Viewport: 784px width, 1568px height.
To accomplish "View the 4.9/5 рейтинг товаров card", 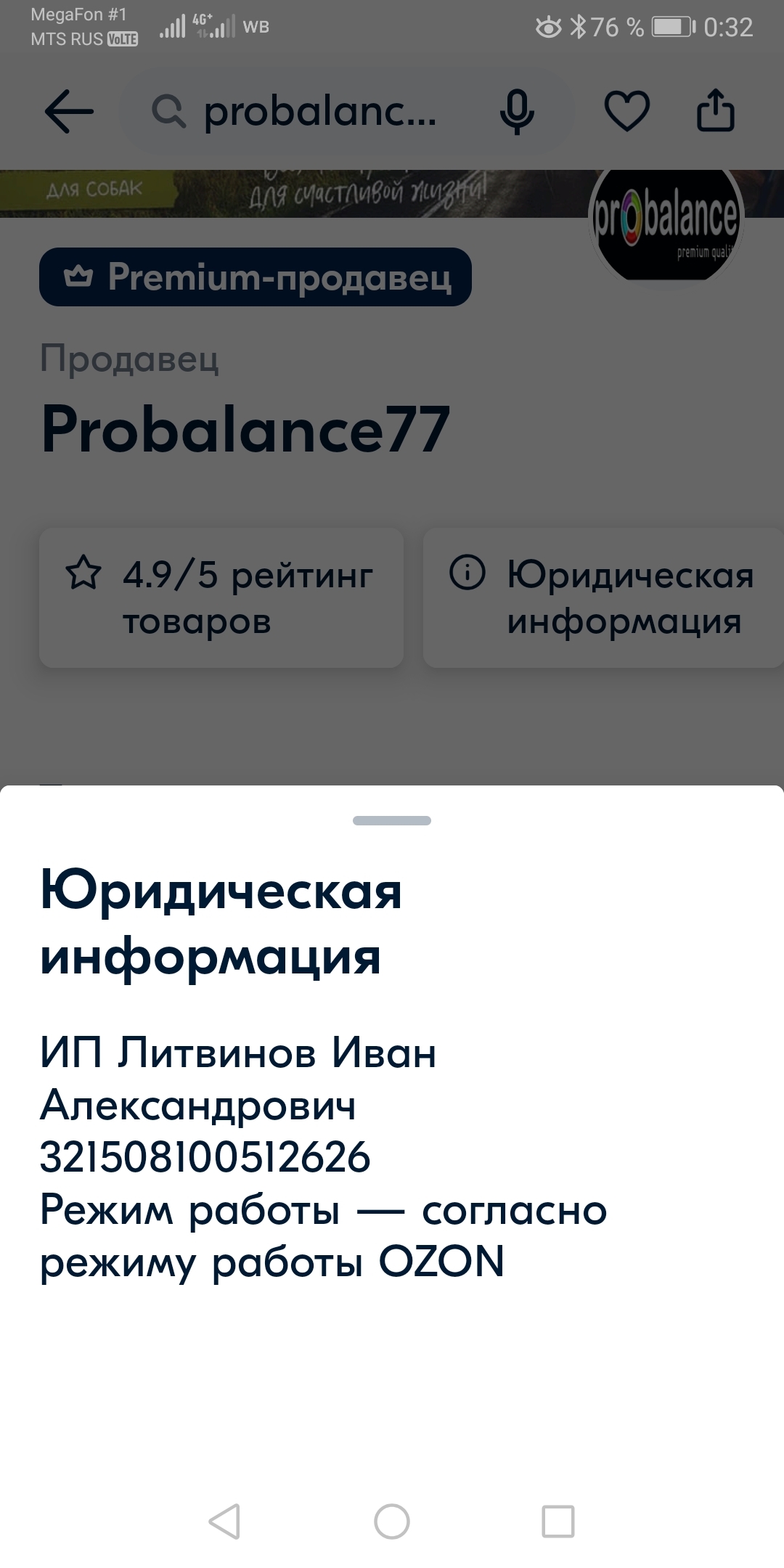I will [x=221, y=597].
